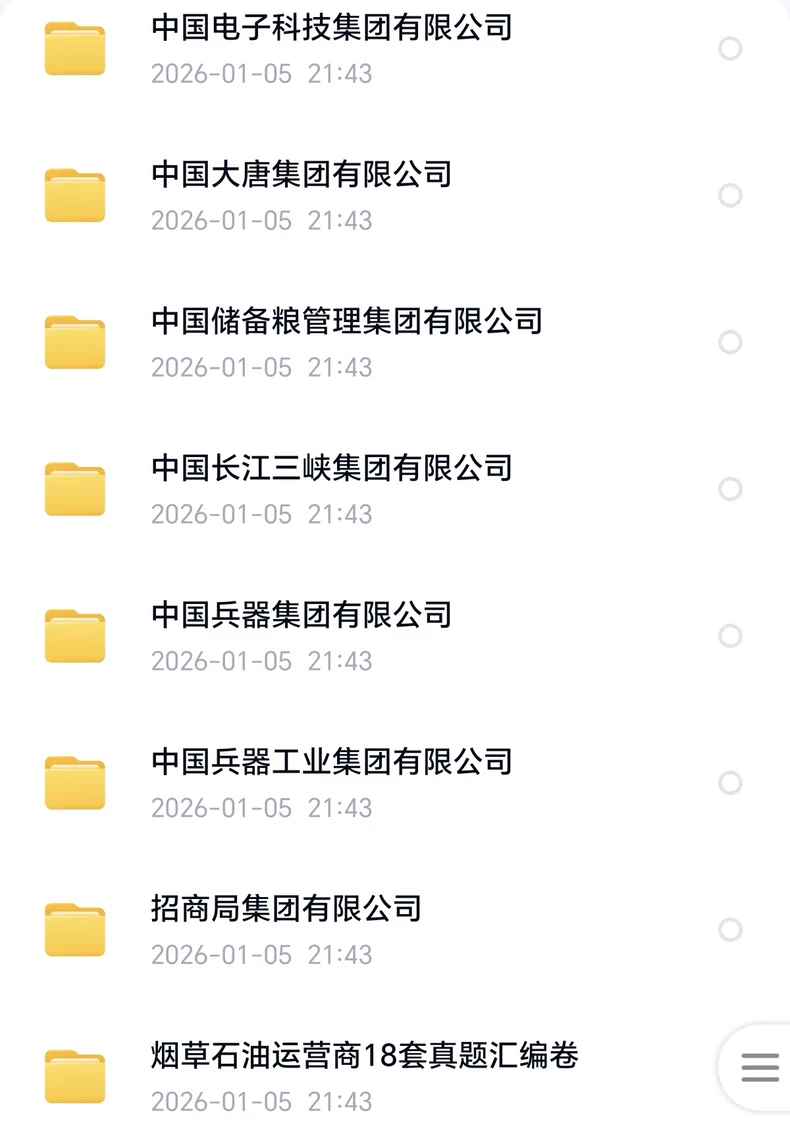The image size is (790, 1146).
Task: Open the floating three-line menu button
Action: [760, 1068]
